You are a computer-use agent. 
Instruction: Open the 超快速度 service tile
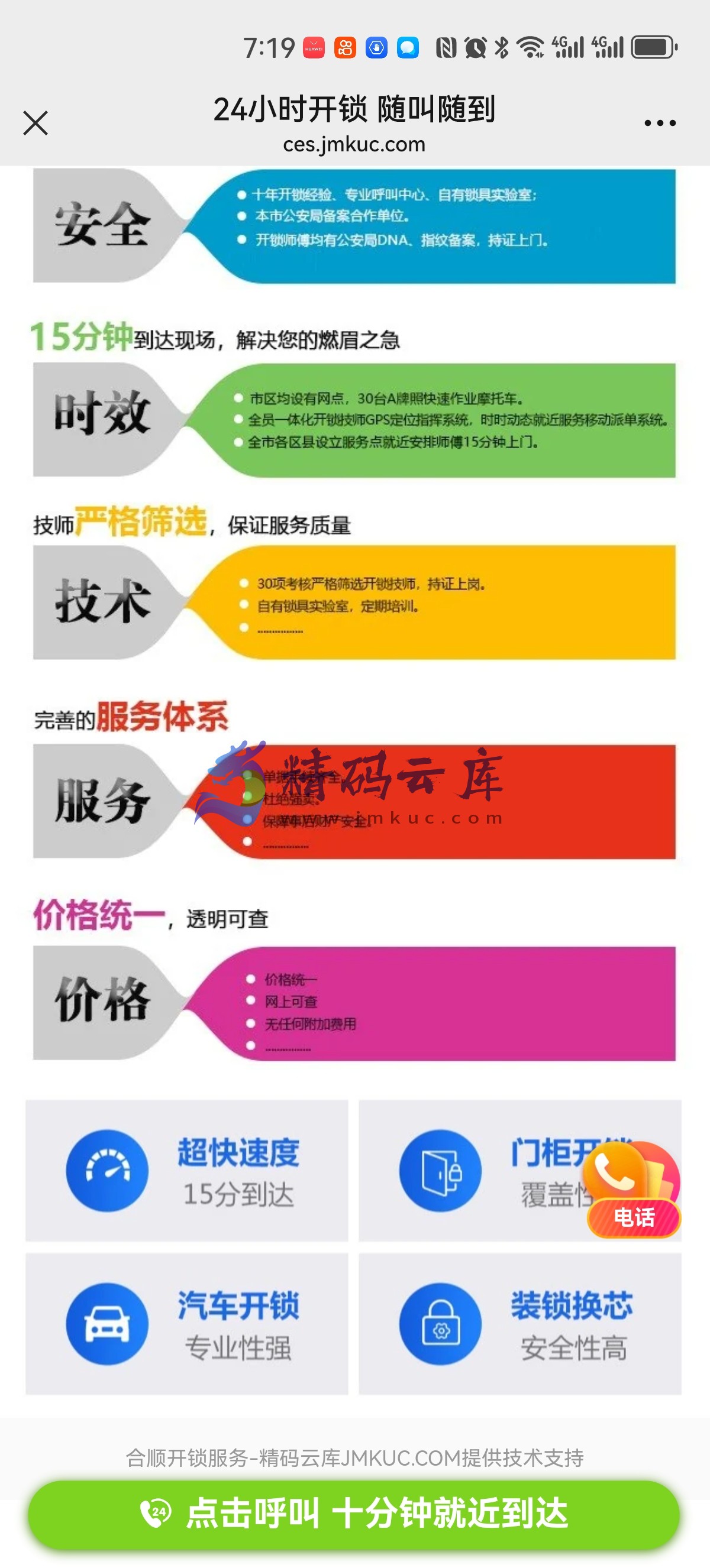[x=187, y=1171]
